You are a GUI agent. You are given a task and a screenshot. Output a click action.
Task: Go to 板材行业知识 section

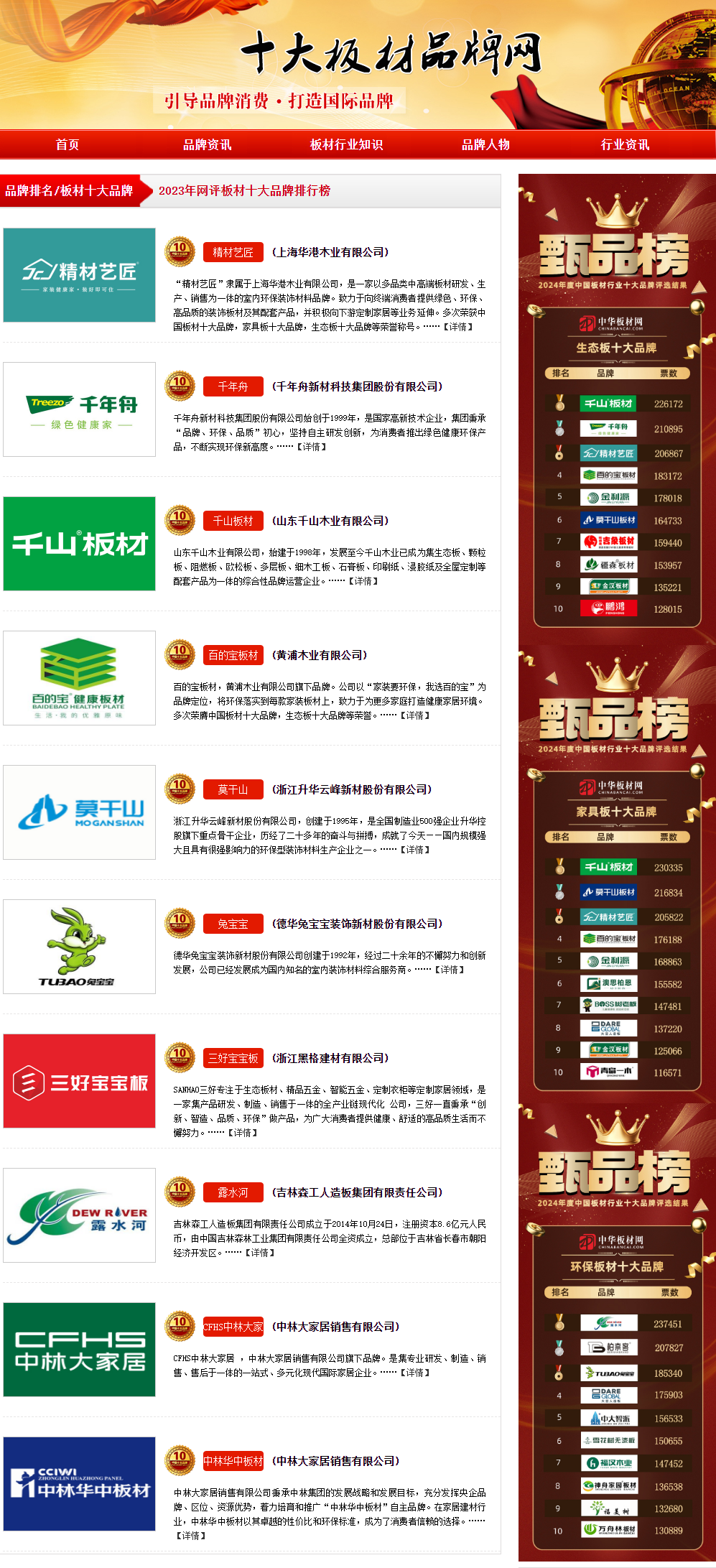tap(346, 144)
